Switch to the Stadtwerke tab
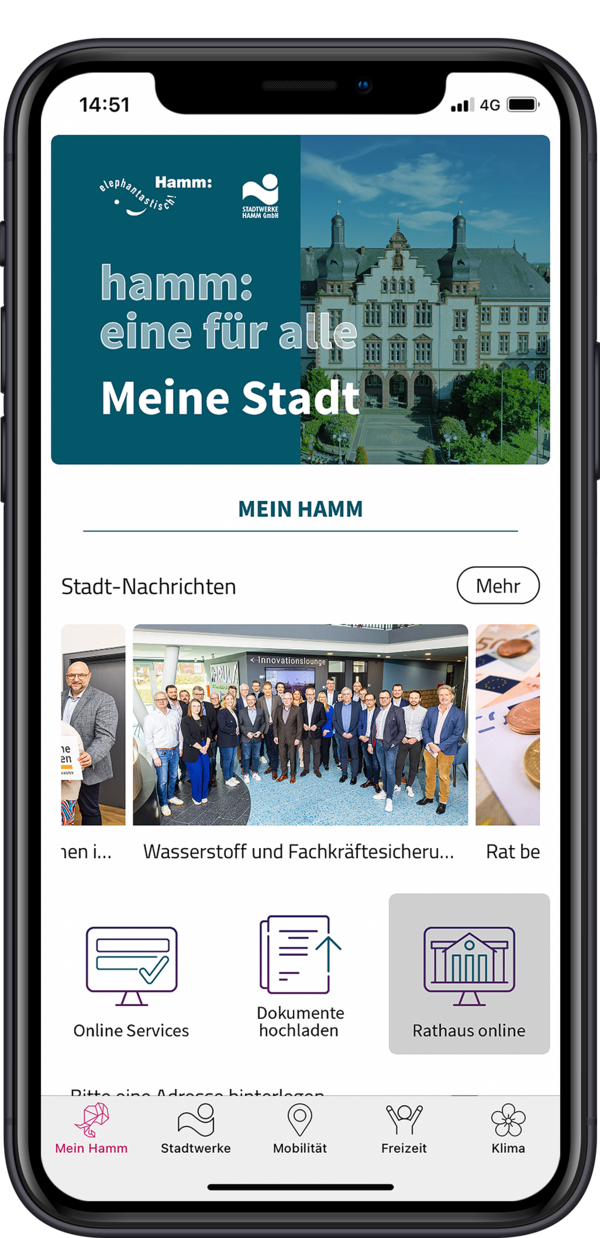Image resolution: width=600 pixels, height=1238 pixels. pos(196,1130)
